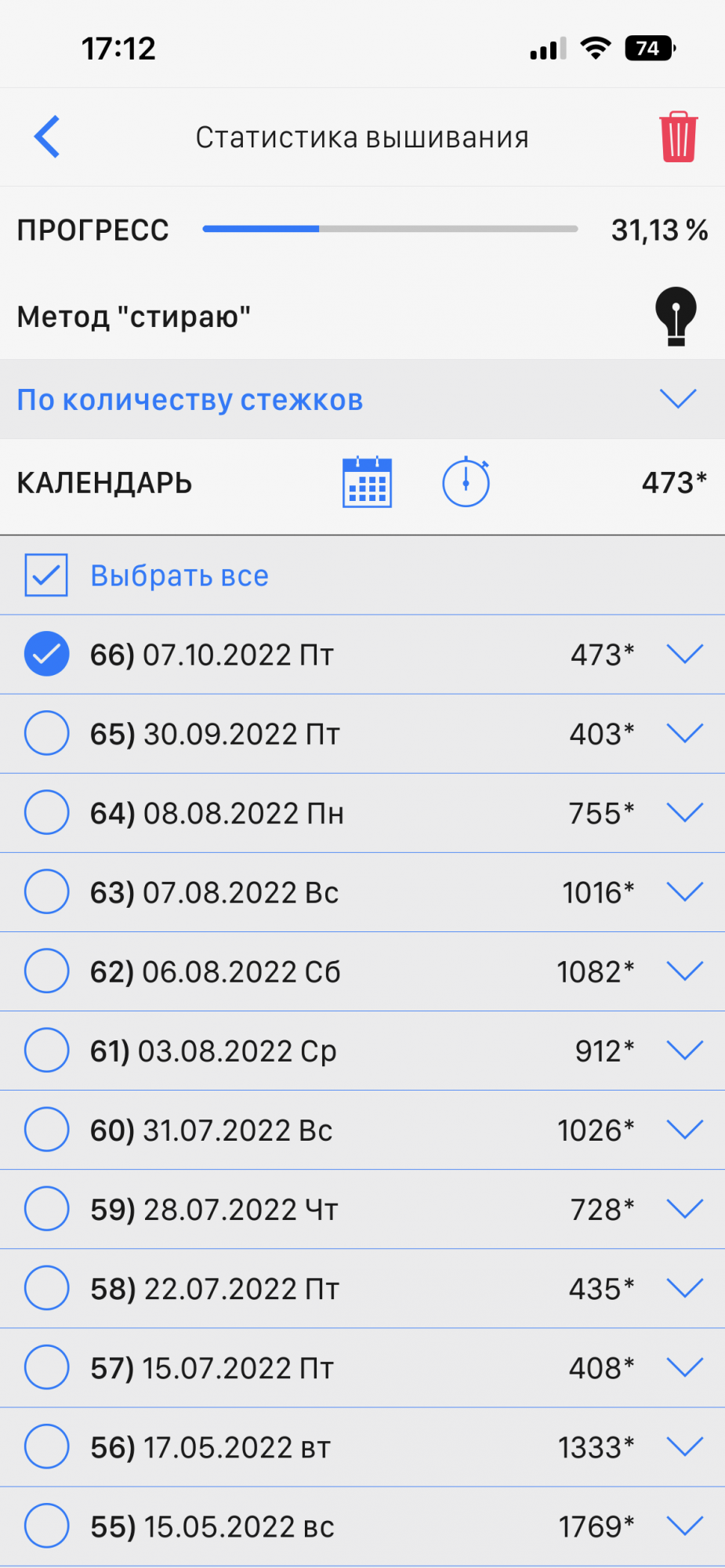Select entry 65) 30.09.2022
This screenshot has height=1568, width=725.
point(47,733)
